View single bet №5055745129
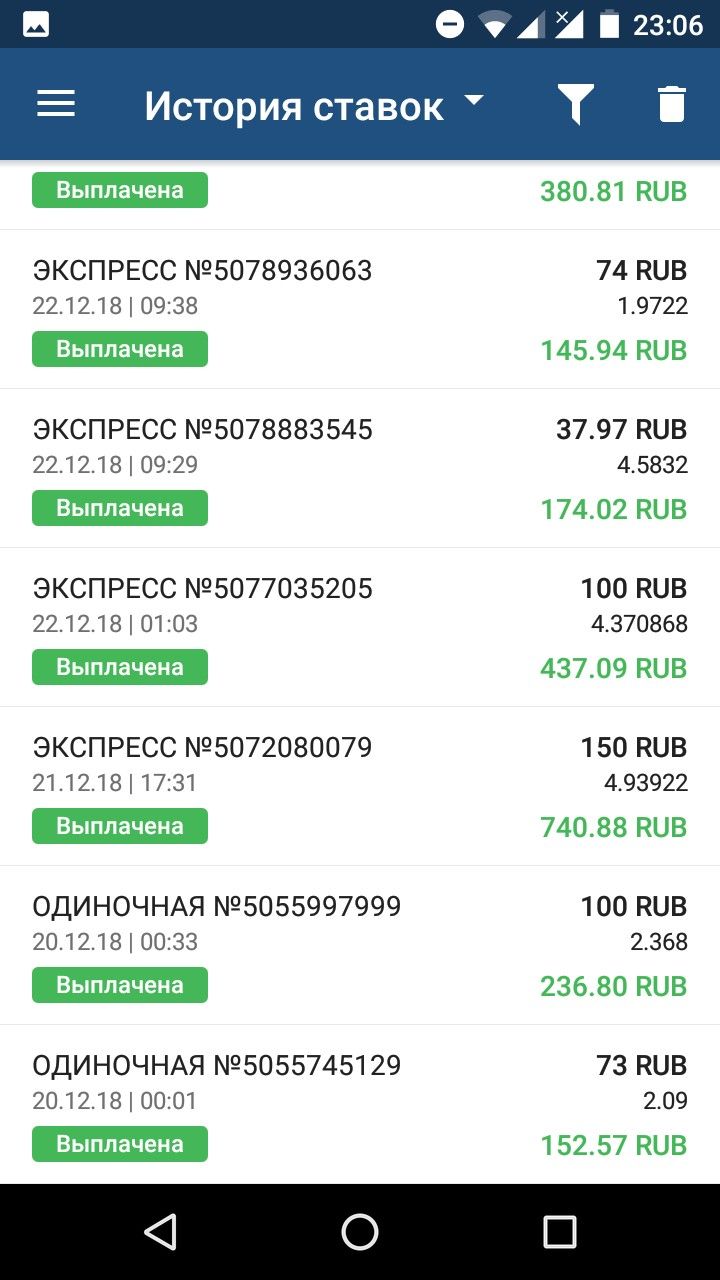The width and height of the screenshot is (720, 1280). pyautogui.click(x=360, y=1104)
